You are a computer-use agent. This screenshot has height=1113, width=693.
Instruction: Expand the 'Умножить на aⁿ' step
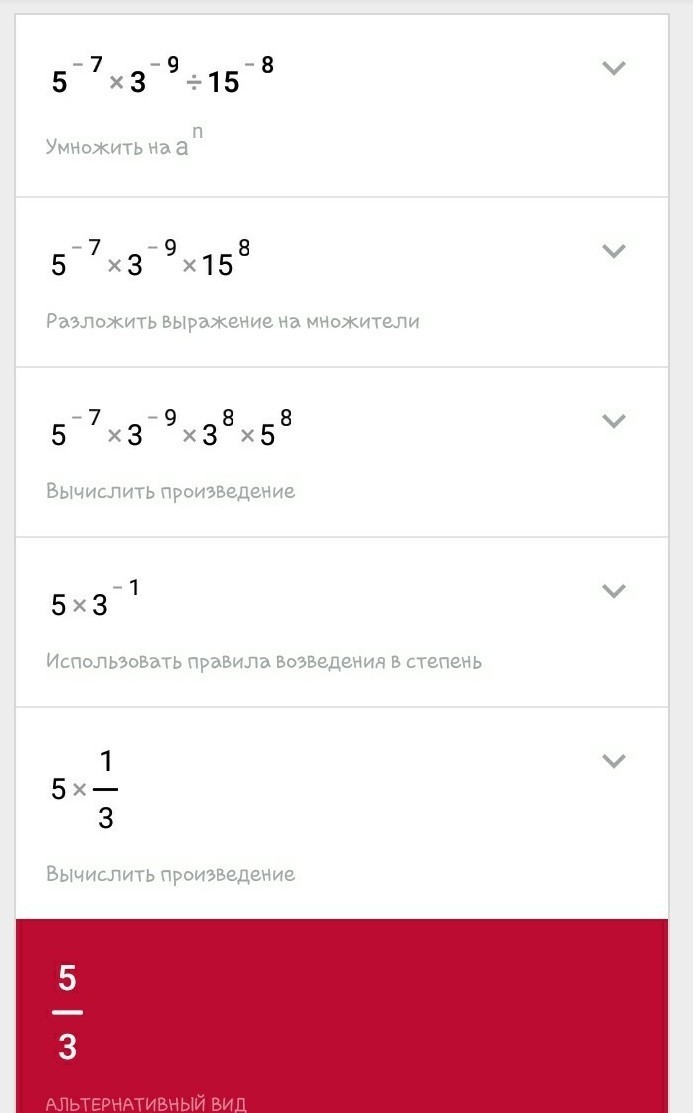613,68
